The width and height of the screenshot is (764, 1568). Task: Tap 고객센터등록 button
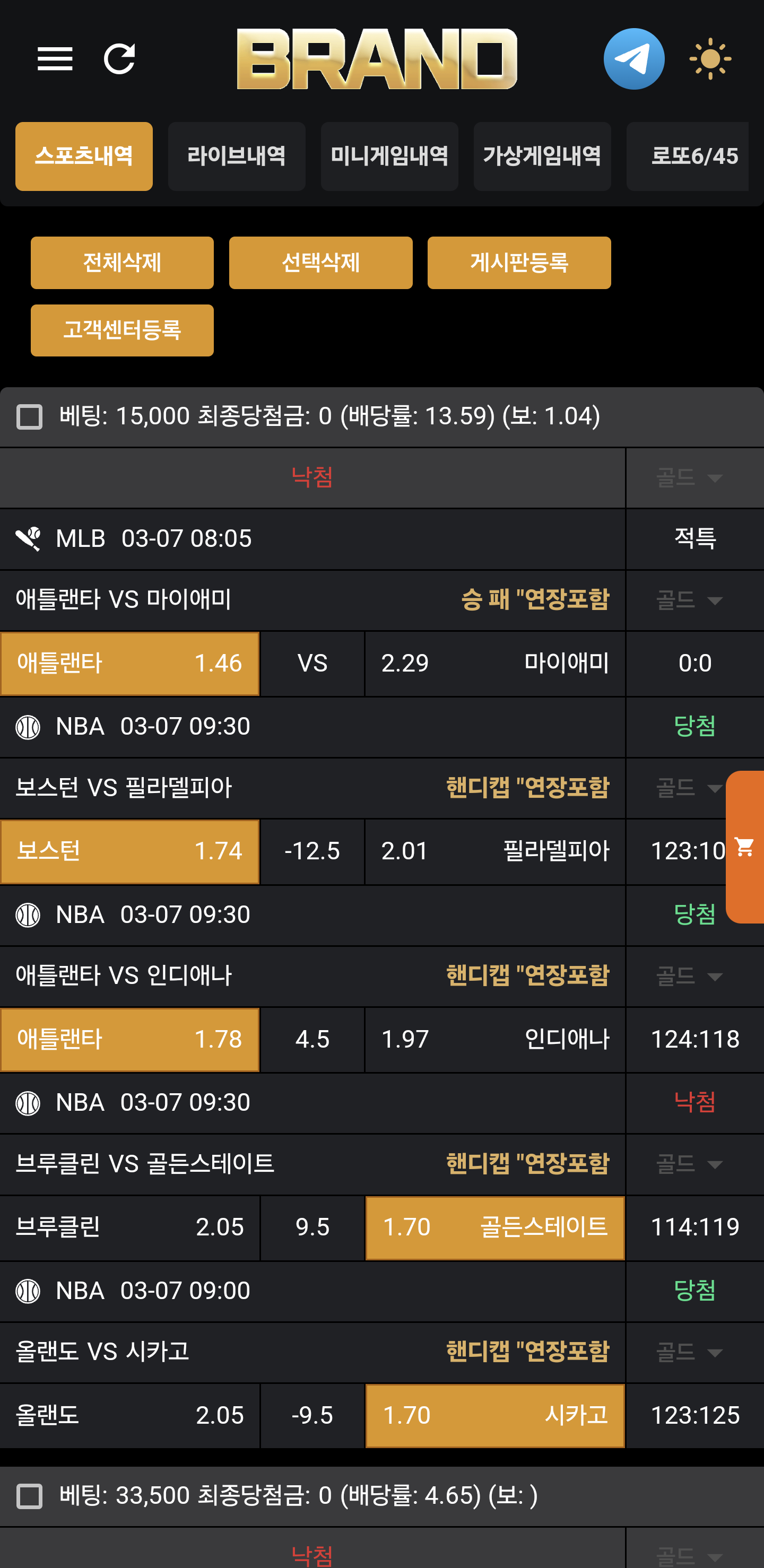[121, 330]
